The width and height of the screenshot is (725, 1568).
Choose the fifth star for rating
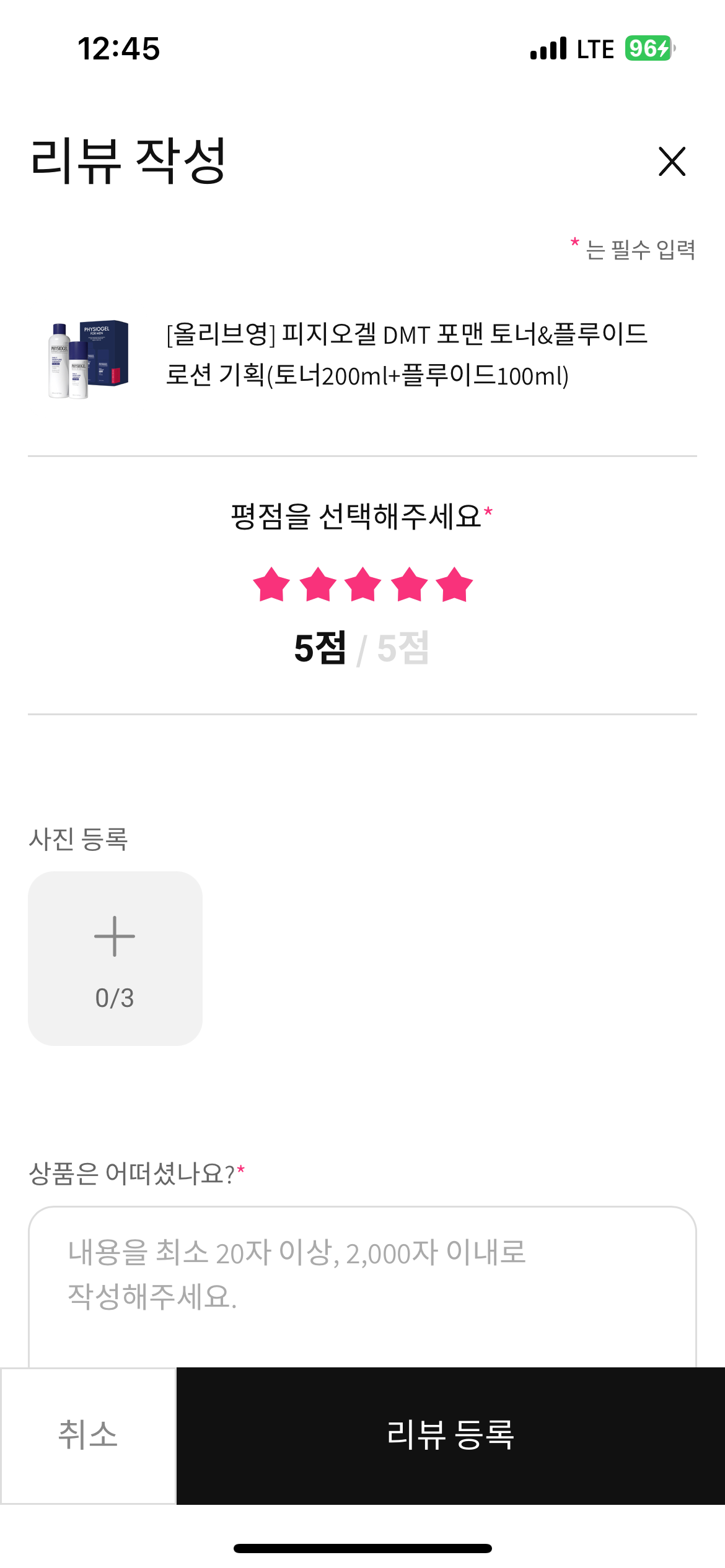[x=454, y=585]
